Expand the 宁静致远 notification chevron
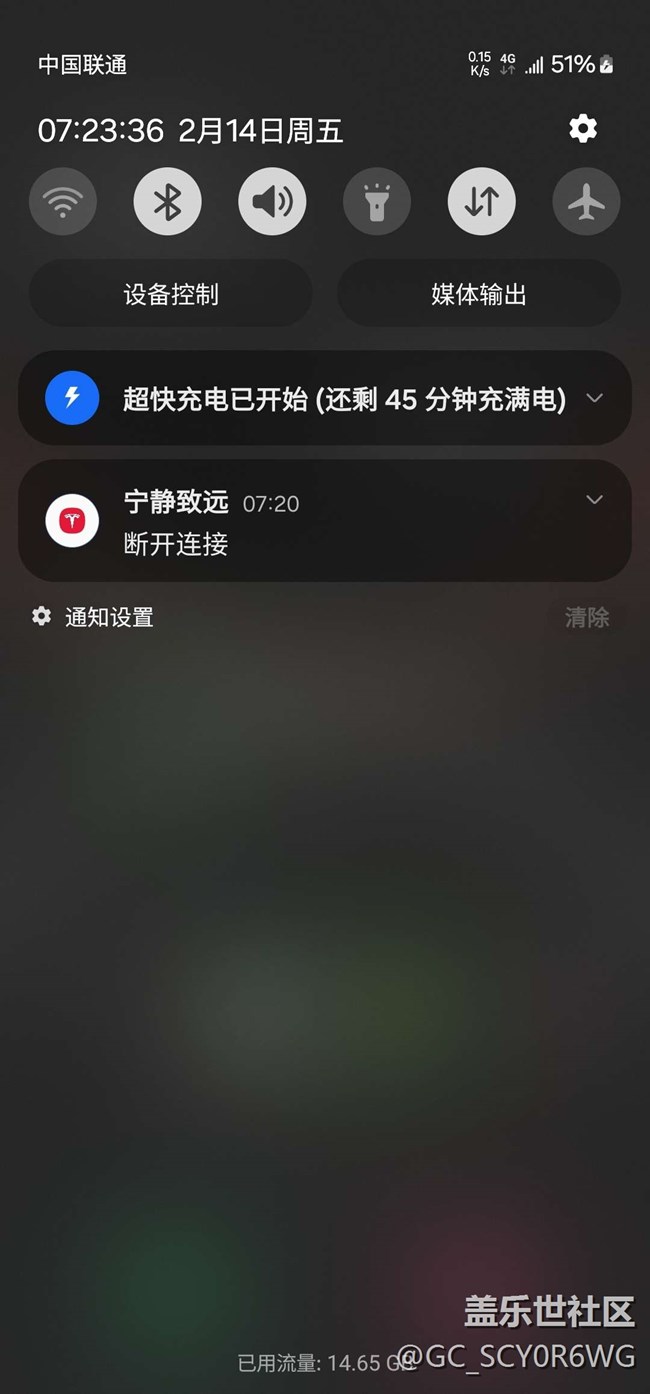Image resolution: width=650 pixels, height=1394 pixels. click(594, 500)
